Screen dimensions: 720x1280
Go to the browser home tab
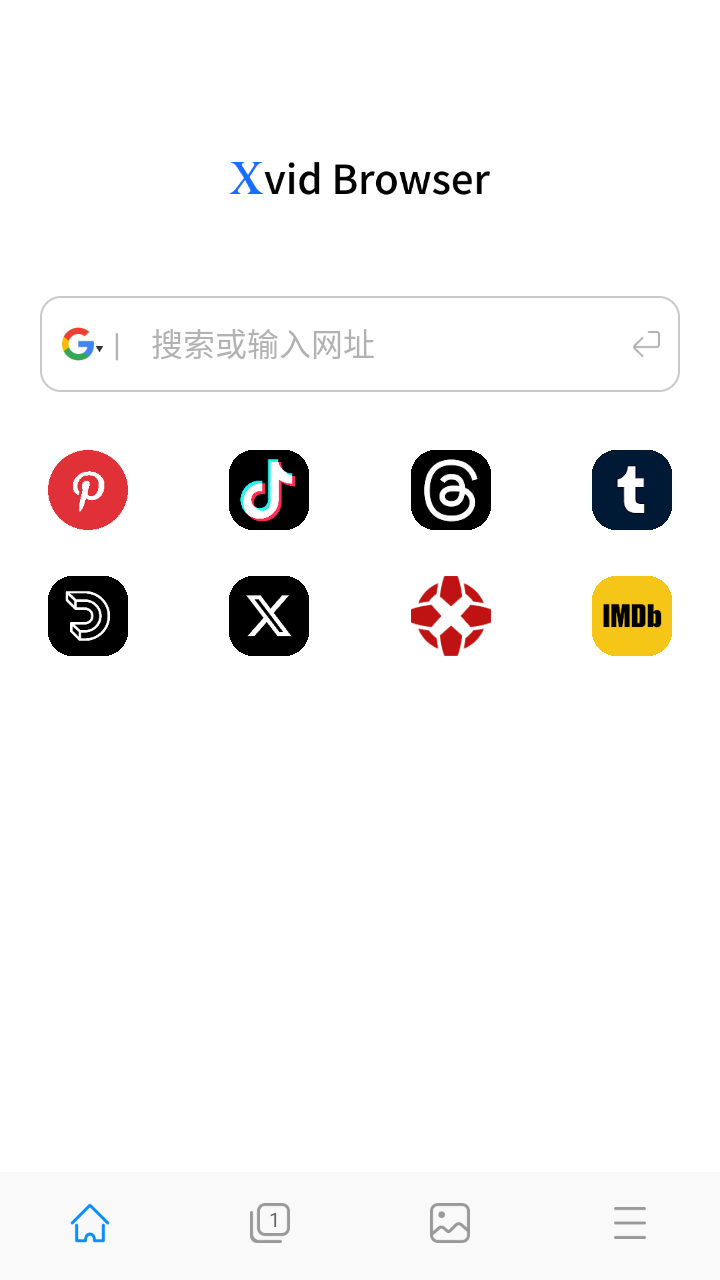click(90, 1222)
